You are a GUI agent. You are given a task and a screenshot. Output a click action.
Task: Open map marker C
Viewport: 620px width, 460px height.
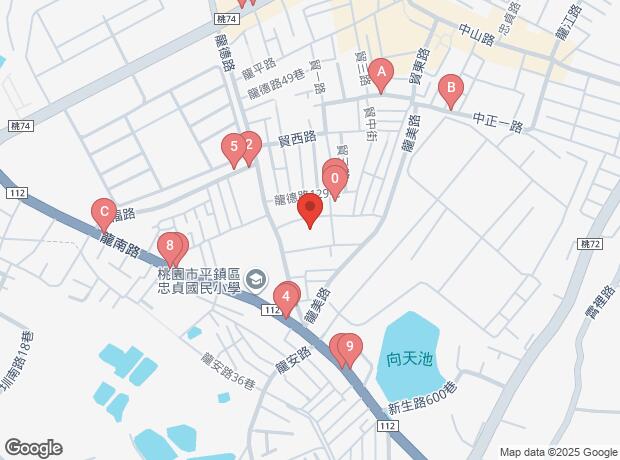103,213
